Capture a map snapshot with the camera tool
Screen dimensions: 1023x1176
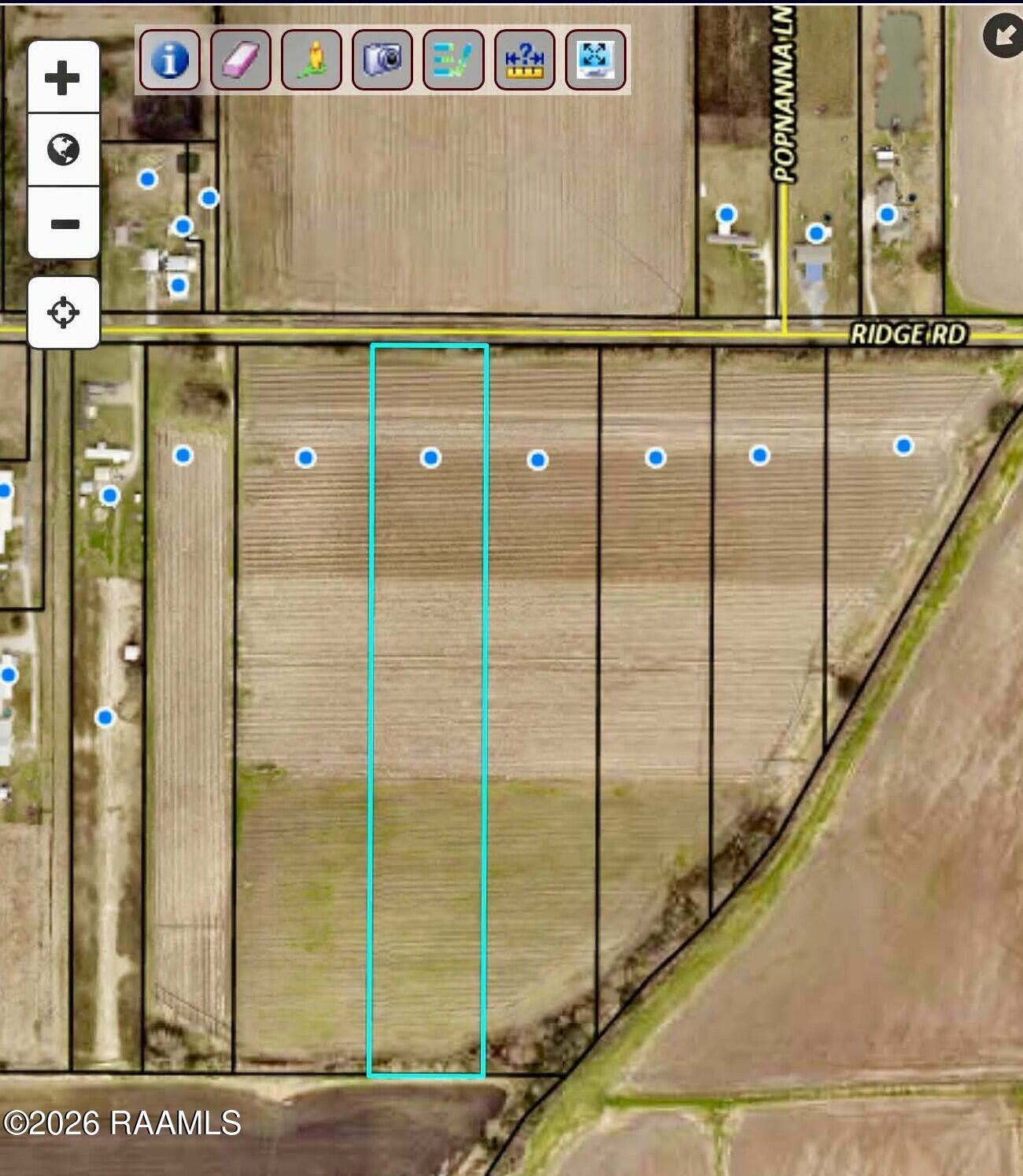coord(382,60)
